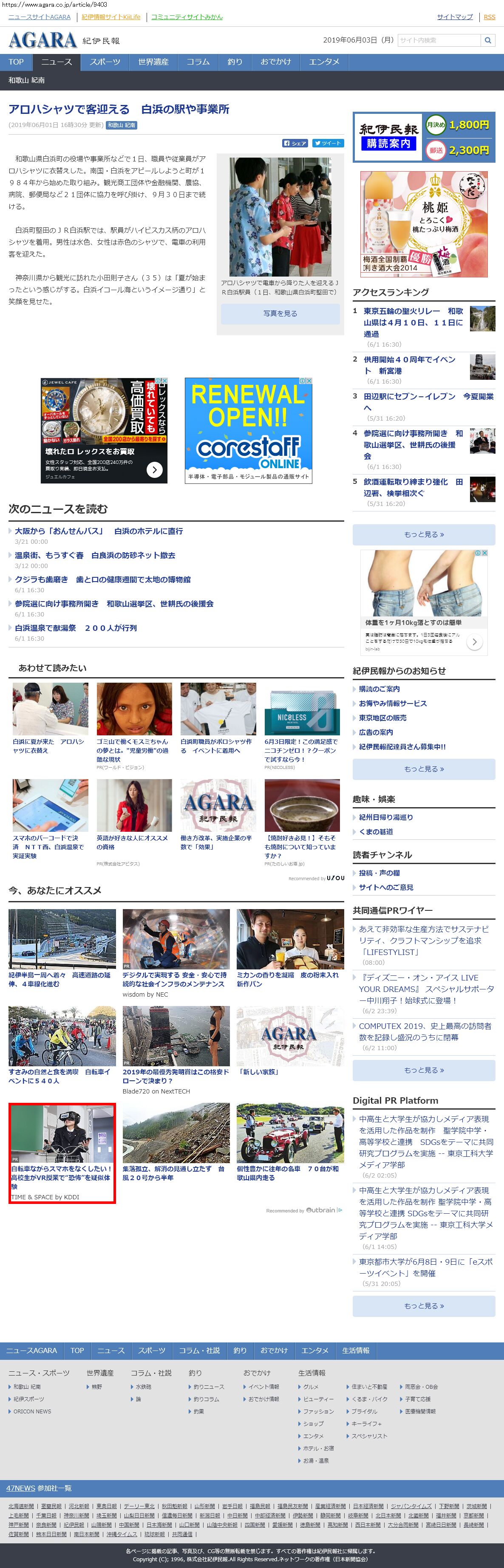This screenshot has height=1568, width=504.
Task: Open コミュニティサイトみかん link
Action: coord(187,17)
